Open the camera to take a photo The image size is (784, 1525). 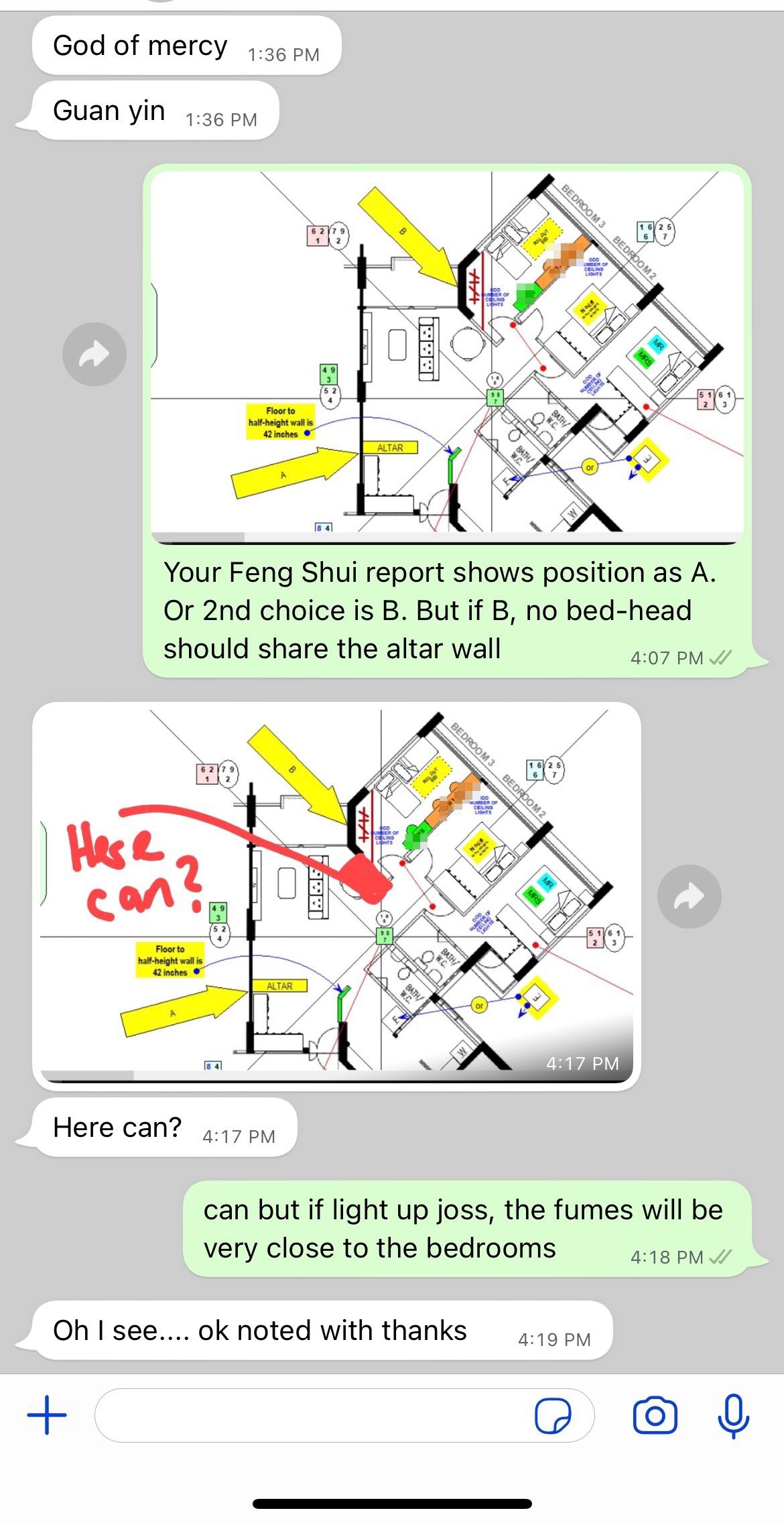coord(655,1415)
